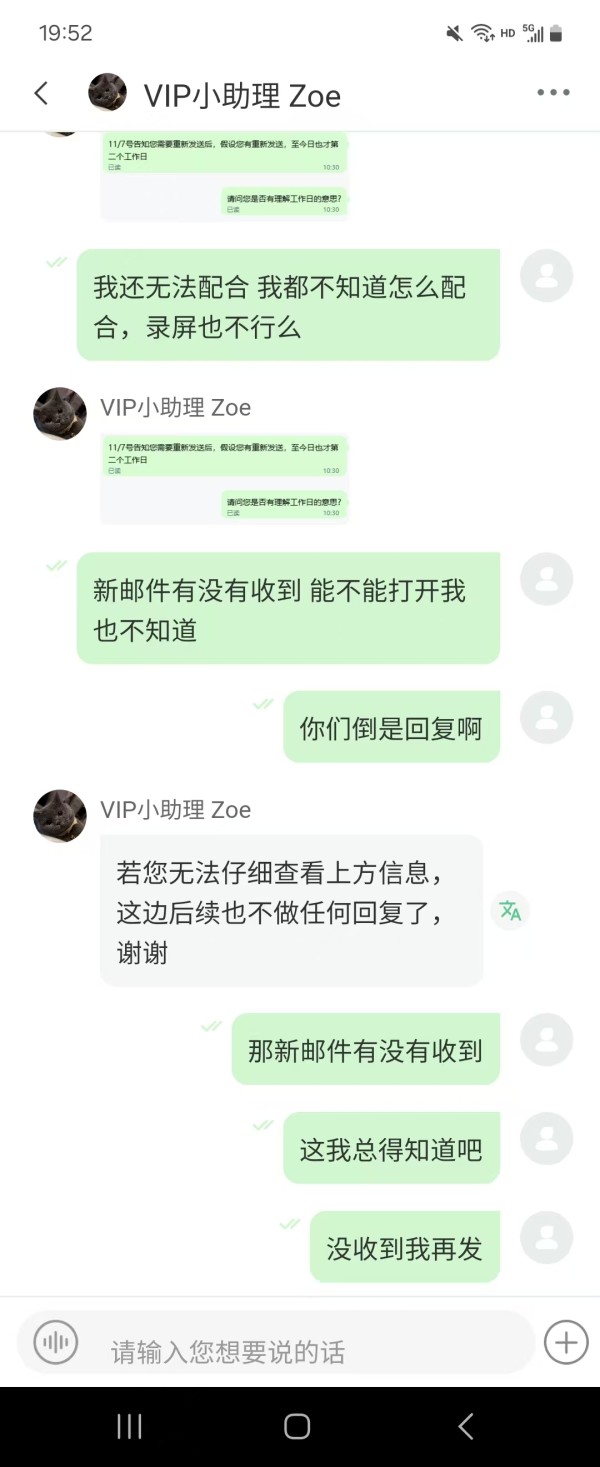Go back from the VIP小助理 Zoe chat
Viewport: 600px width, 1467px height.
tap(41, 94)
